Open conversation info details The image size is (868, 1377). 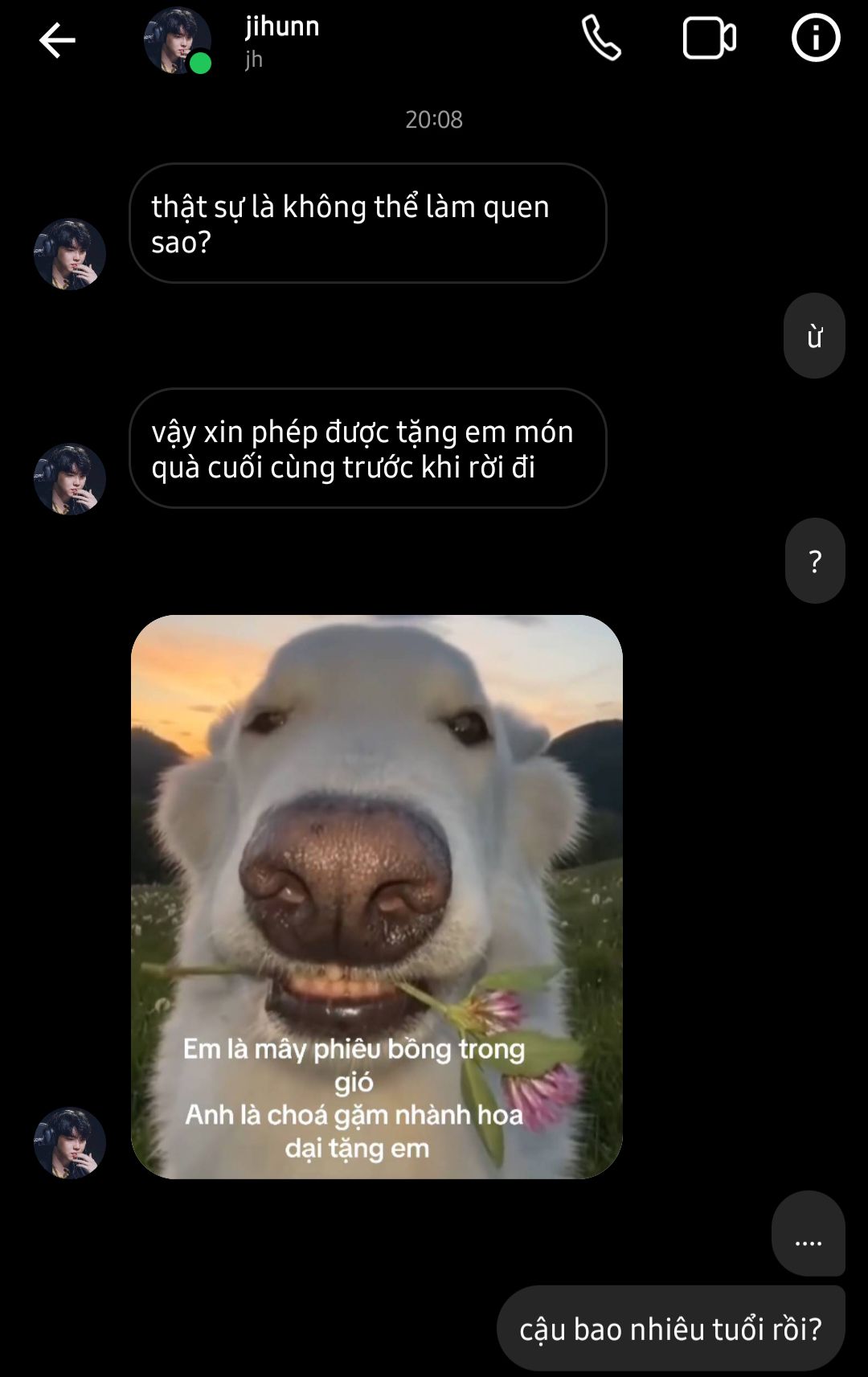[816, 38]
